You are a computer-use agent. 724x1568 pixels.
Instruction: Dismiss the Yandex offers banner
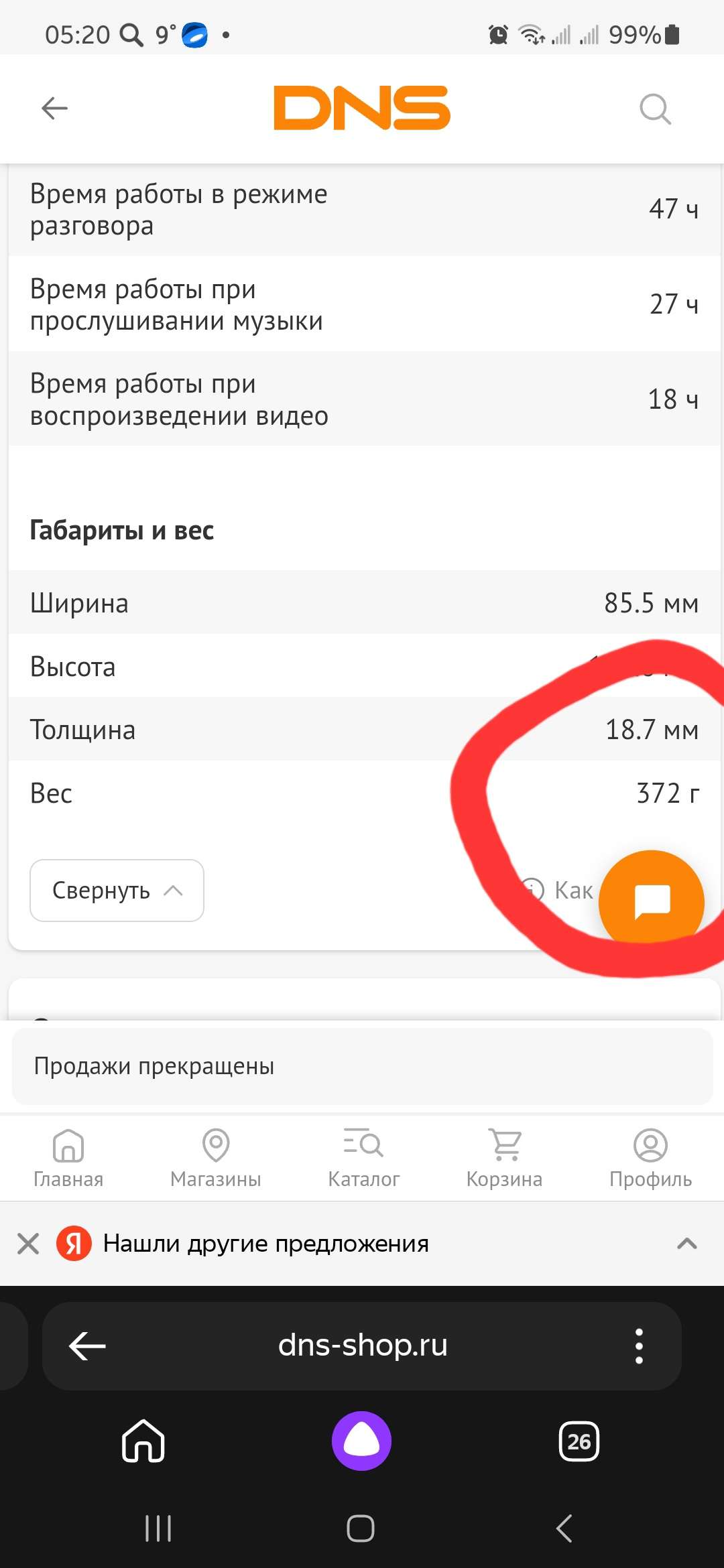(x=28, y=1244)
